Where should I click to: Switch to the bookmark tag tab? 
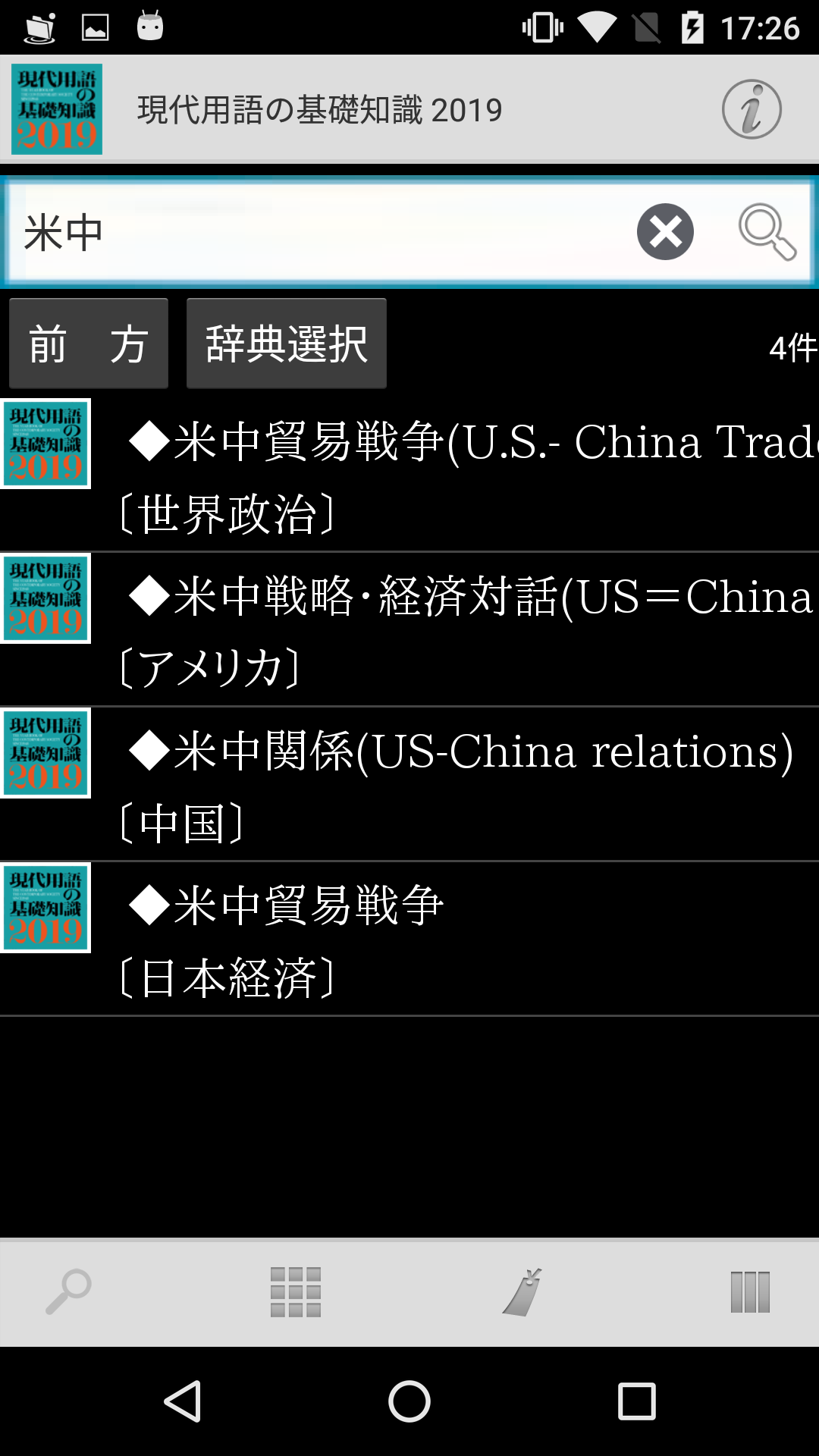coord(523,1292)
